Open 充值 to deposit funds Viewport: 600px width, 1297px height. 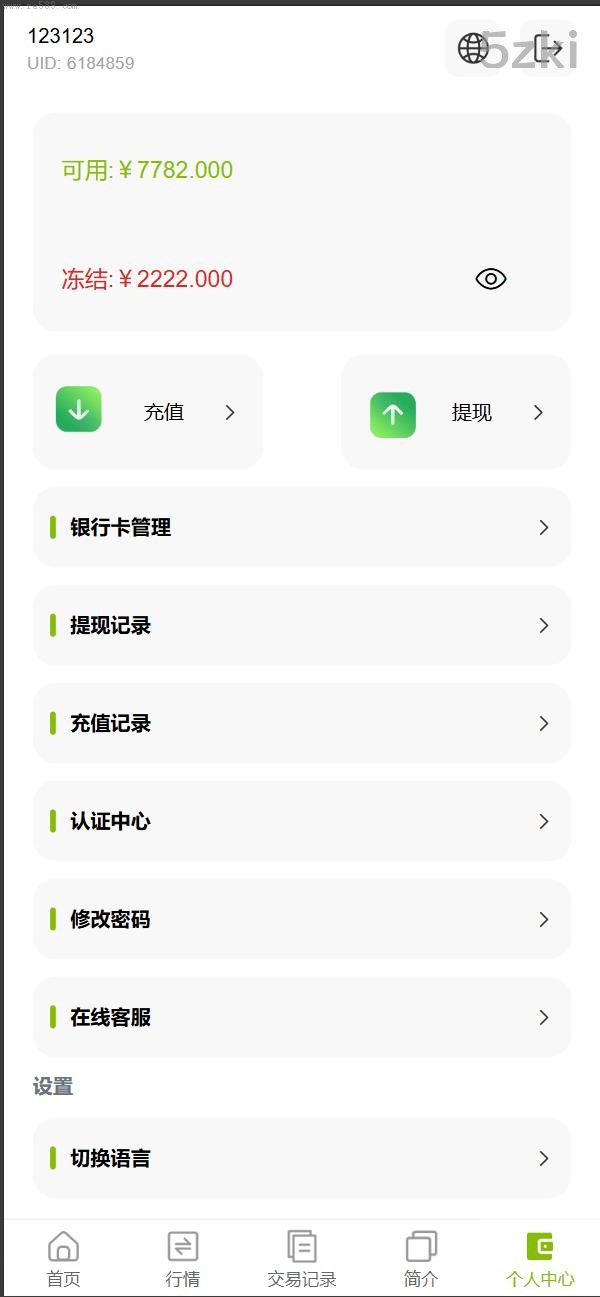(x=148, y=412)
